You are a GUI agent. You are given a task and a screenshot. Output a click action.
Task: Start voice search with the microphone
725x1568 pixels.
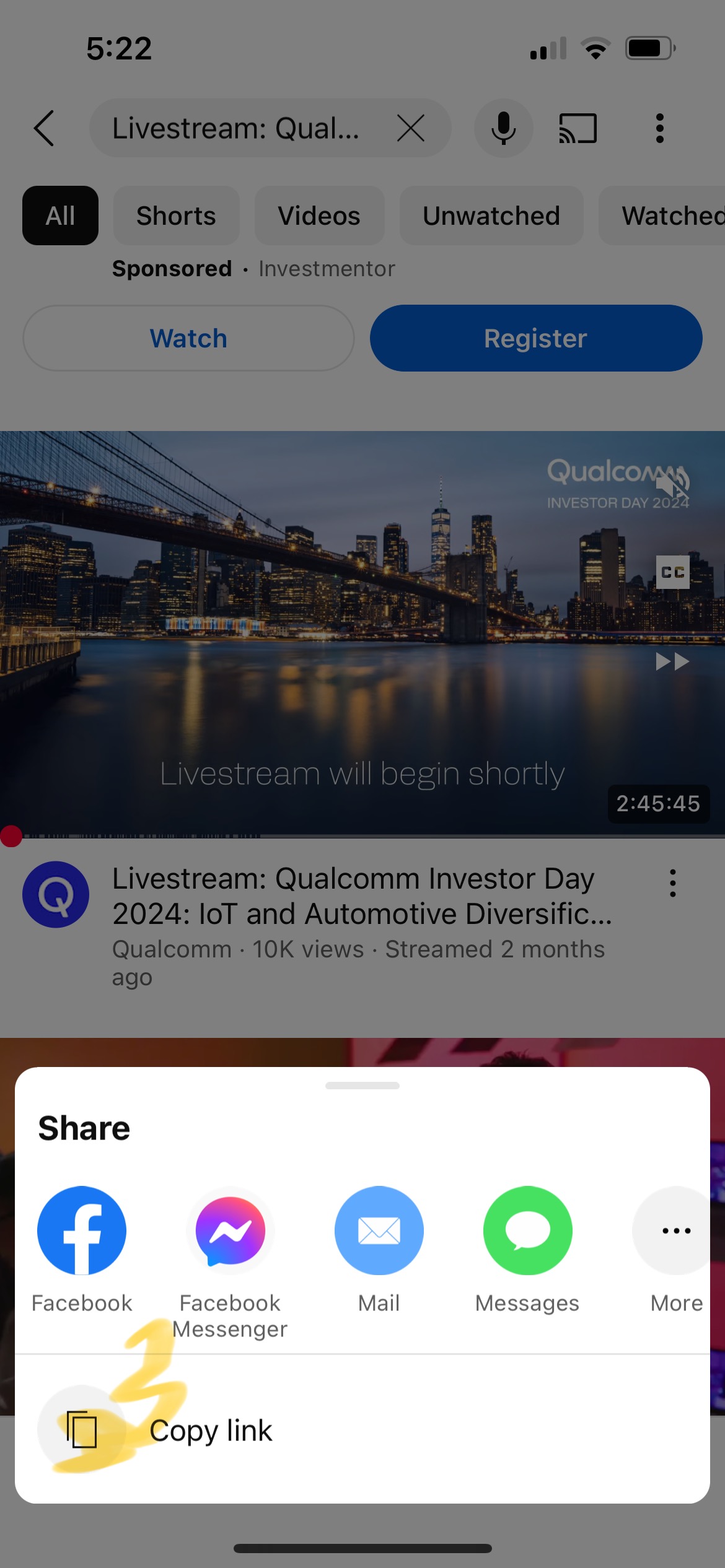tap(503, 128)
